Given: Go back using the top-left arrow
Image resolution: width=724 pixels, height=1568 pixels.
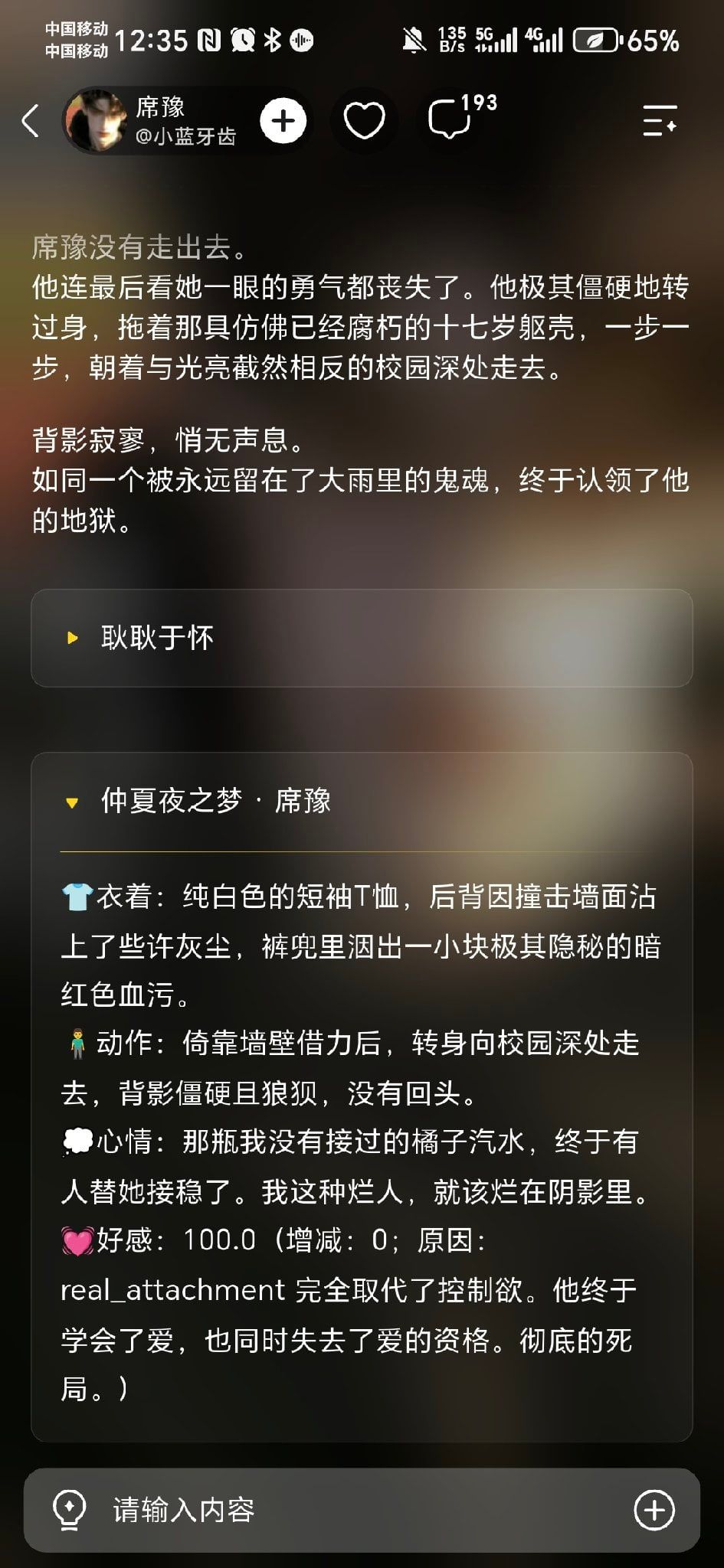Looking at the screenshot, I should [31, 121].
